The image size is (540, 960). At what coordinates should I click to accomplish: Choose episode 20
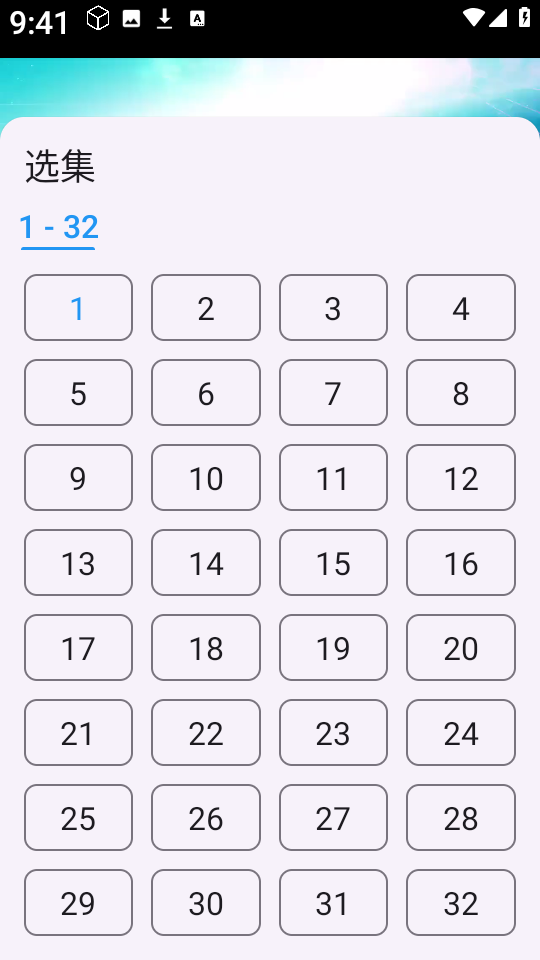tap(461, 648)
